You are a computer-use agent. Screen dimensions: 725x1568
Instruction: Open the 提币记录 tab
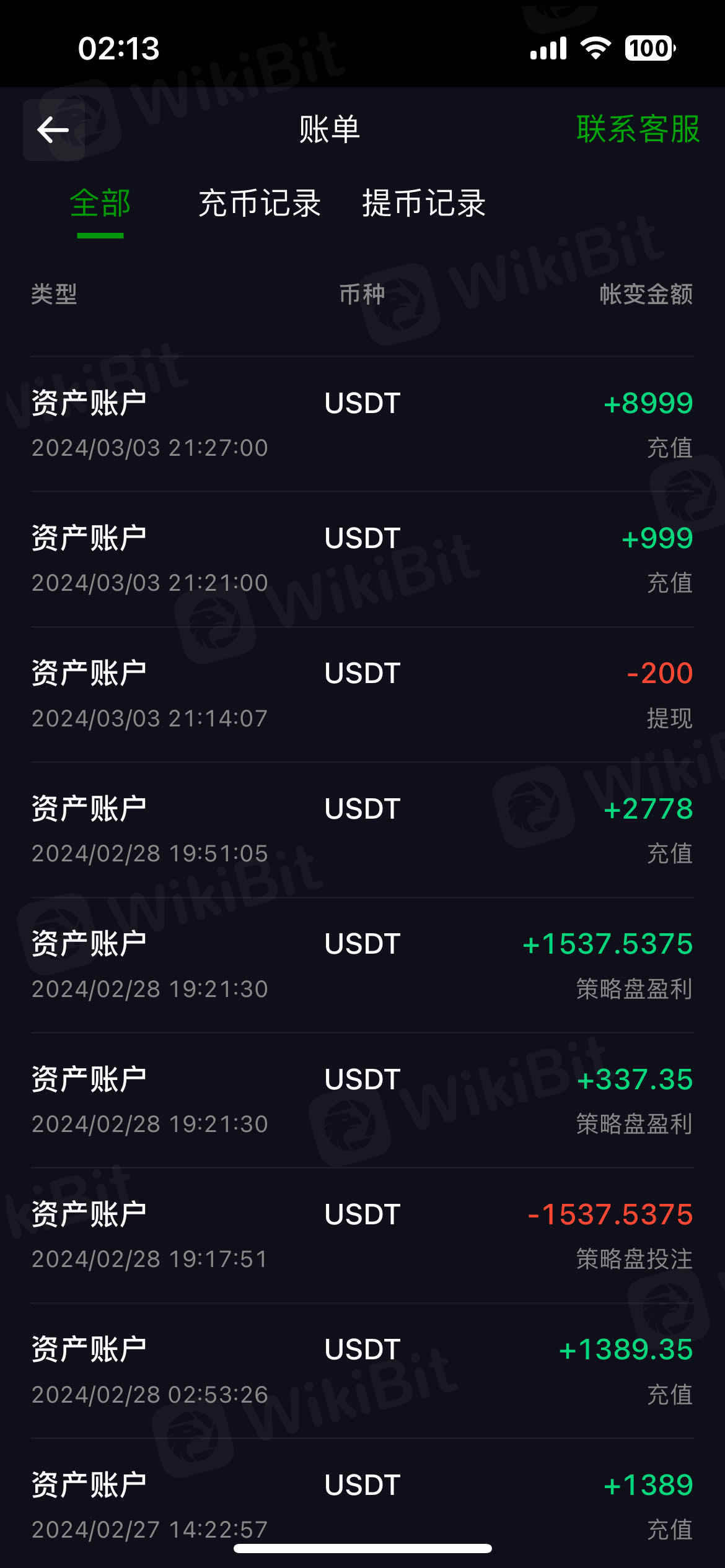[x=424, y=204]
